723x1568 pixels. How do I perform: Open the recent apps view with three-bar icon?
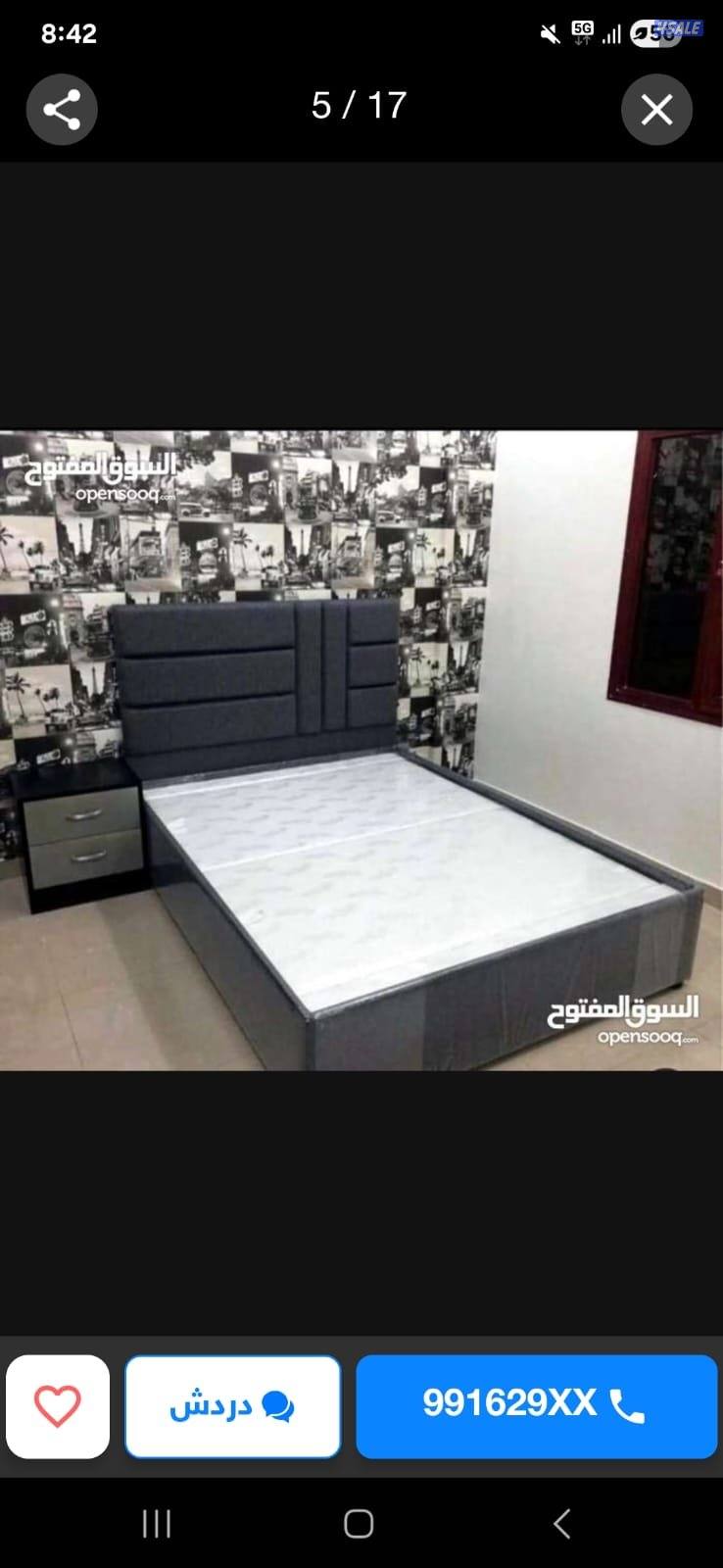click(156, 1524)
